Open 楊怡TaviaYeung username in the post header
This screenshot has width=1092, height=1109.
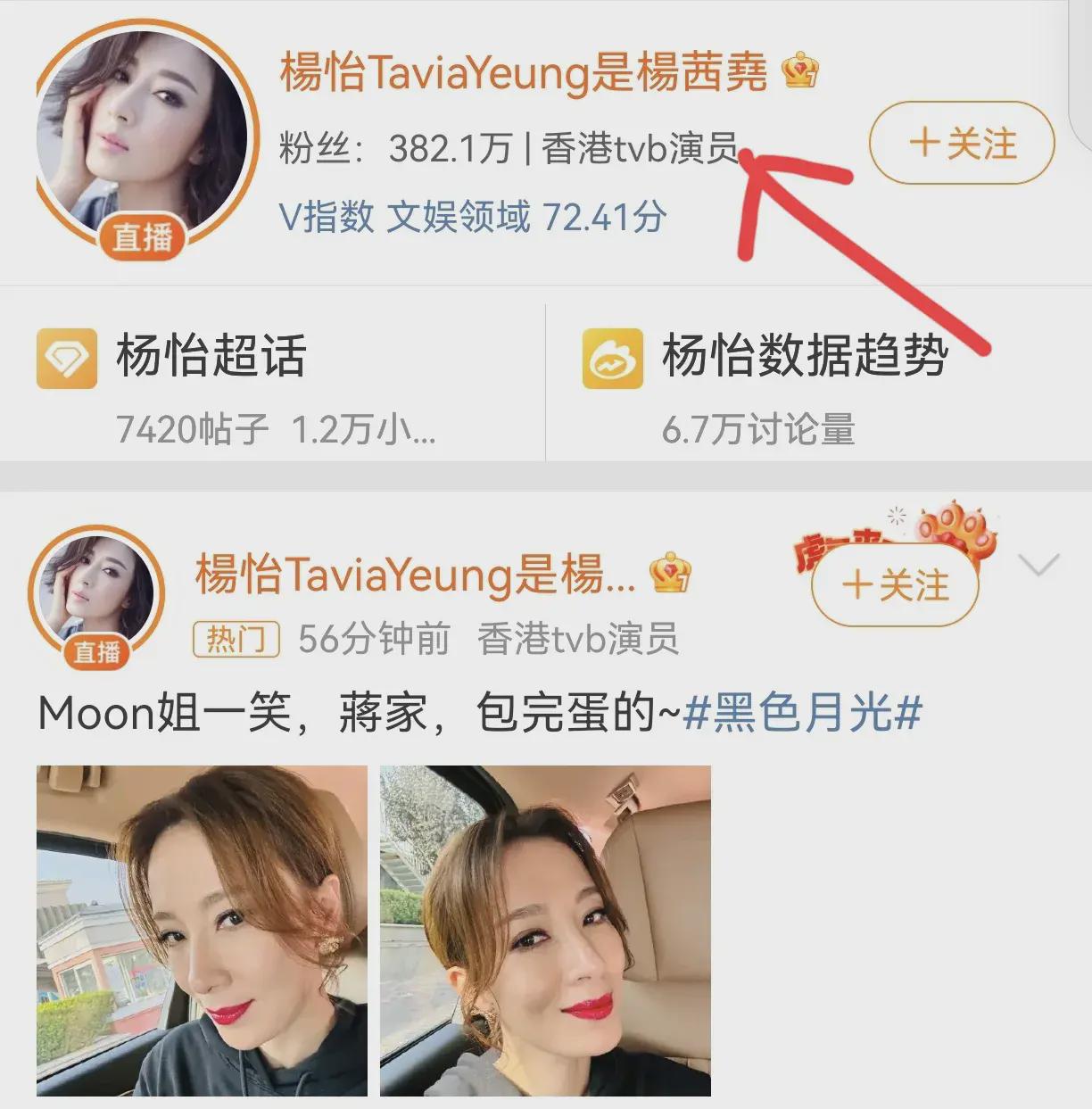pyautogui.click(x=415, y=574)
